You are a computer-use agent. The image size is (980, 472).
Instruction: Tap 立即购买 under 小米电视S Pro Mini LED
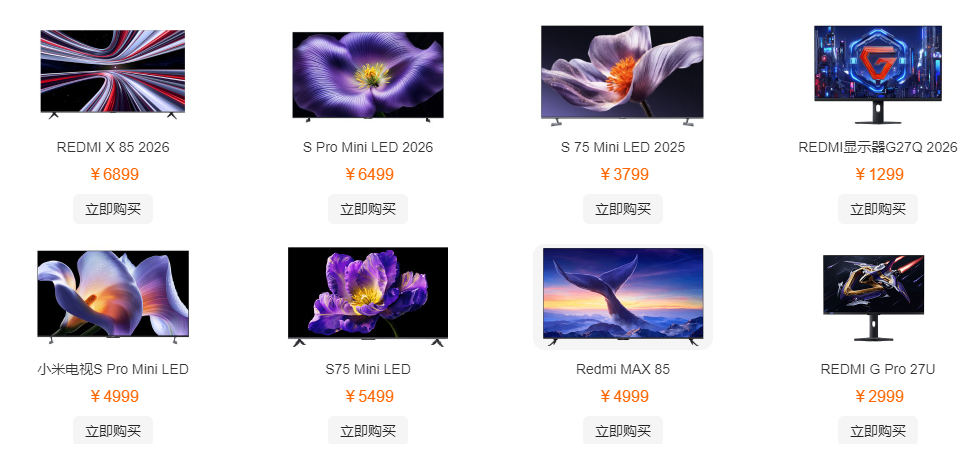[x=113, y=431]
